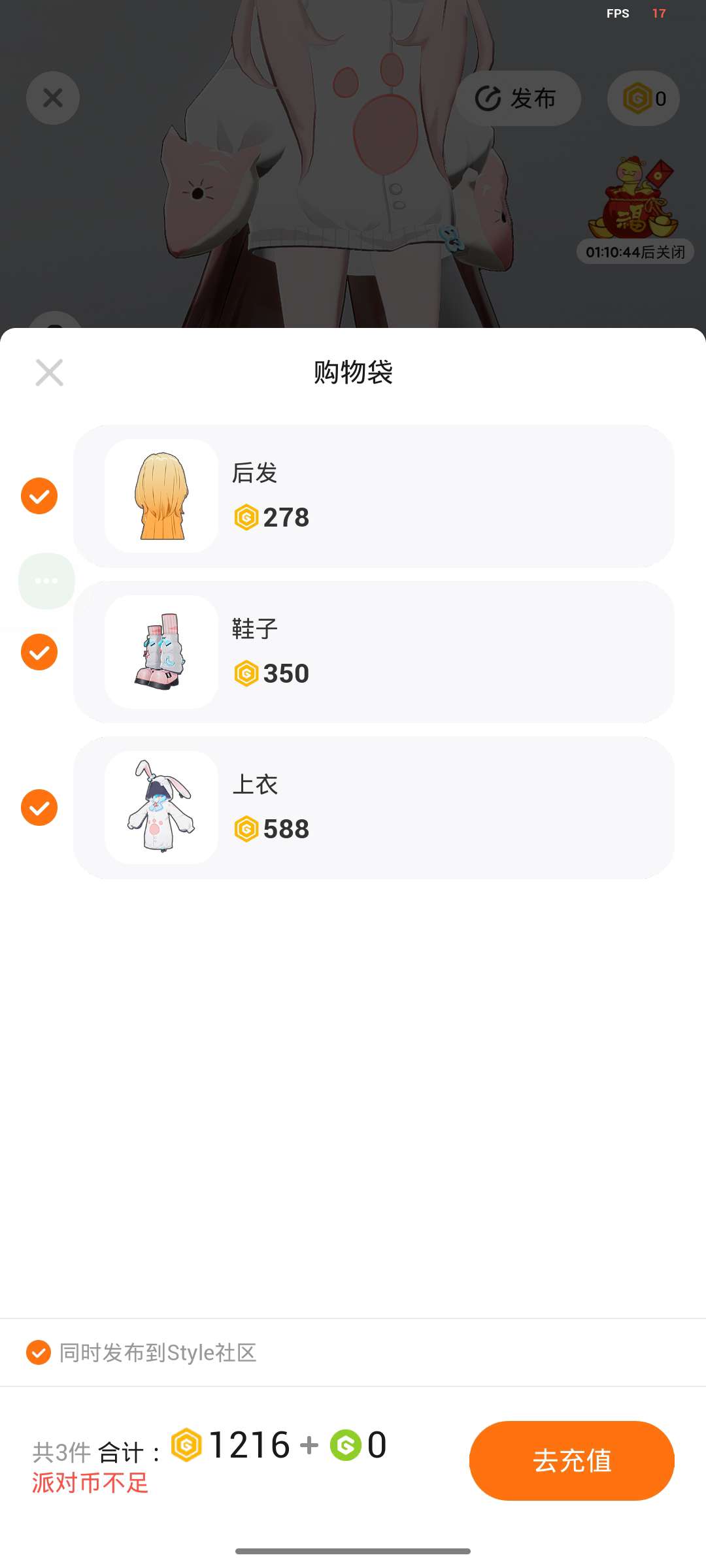This screenshot has width=706, height=1568.
Task: Deselect the 鞋子 item priced 350
Action: point(39,652)
